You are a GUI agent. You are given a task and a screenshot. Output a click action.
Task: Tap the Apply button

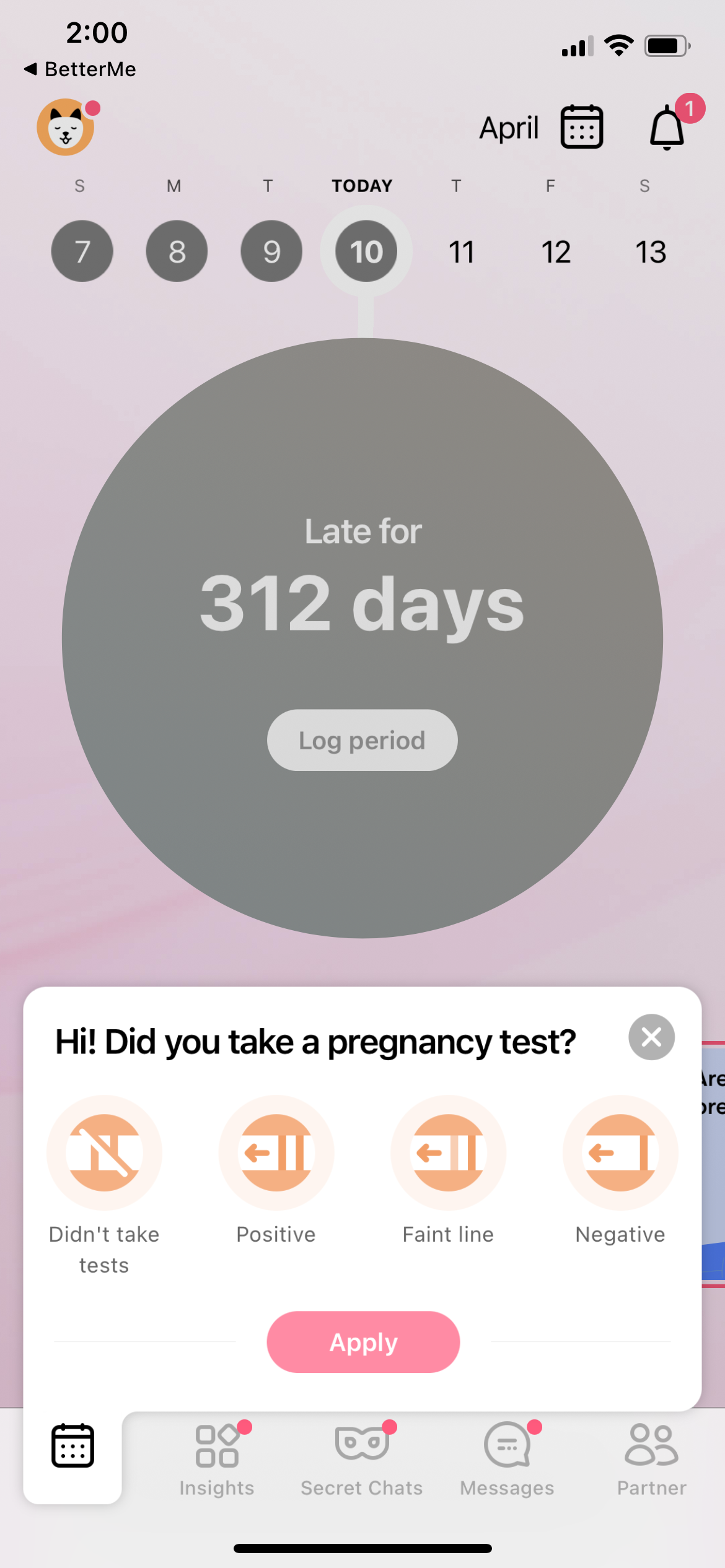pos(362,1342)
